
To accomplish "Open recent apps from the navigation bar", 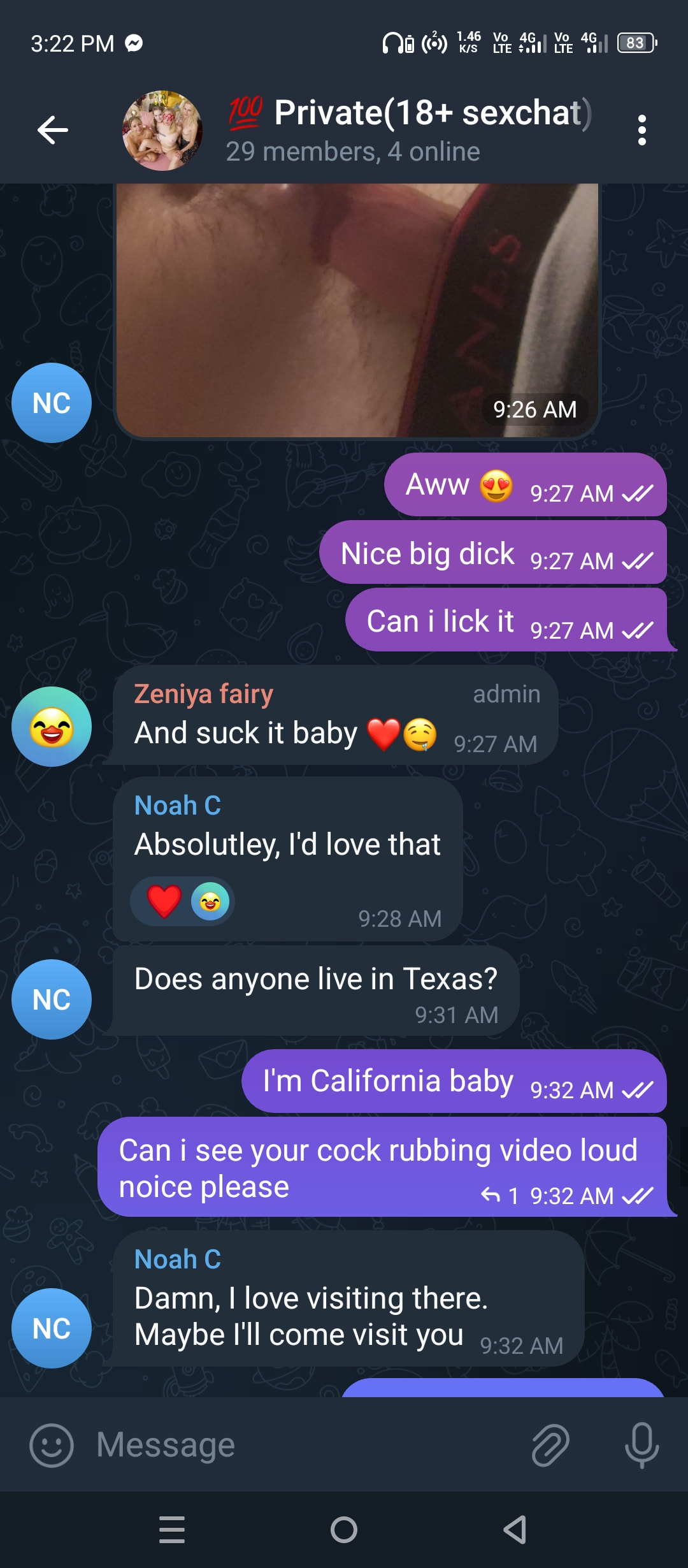I will click(x=172, y=1530).
